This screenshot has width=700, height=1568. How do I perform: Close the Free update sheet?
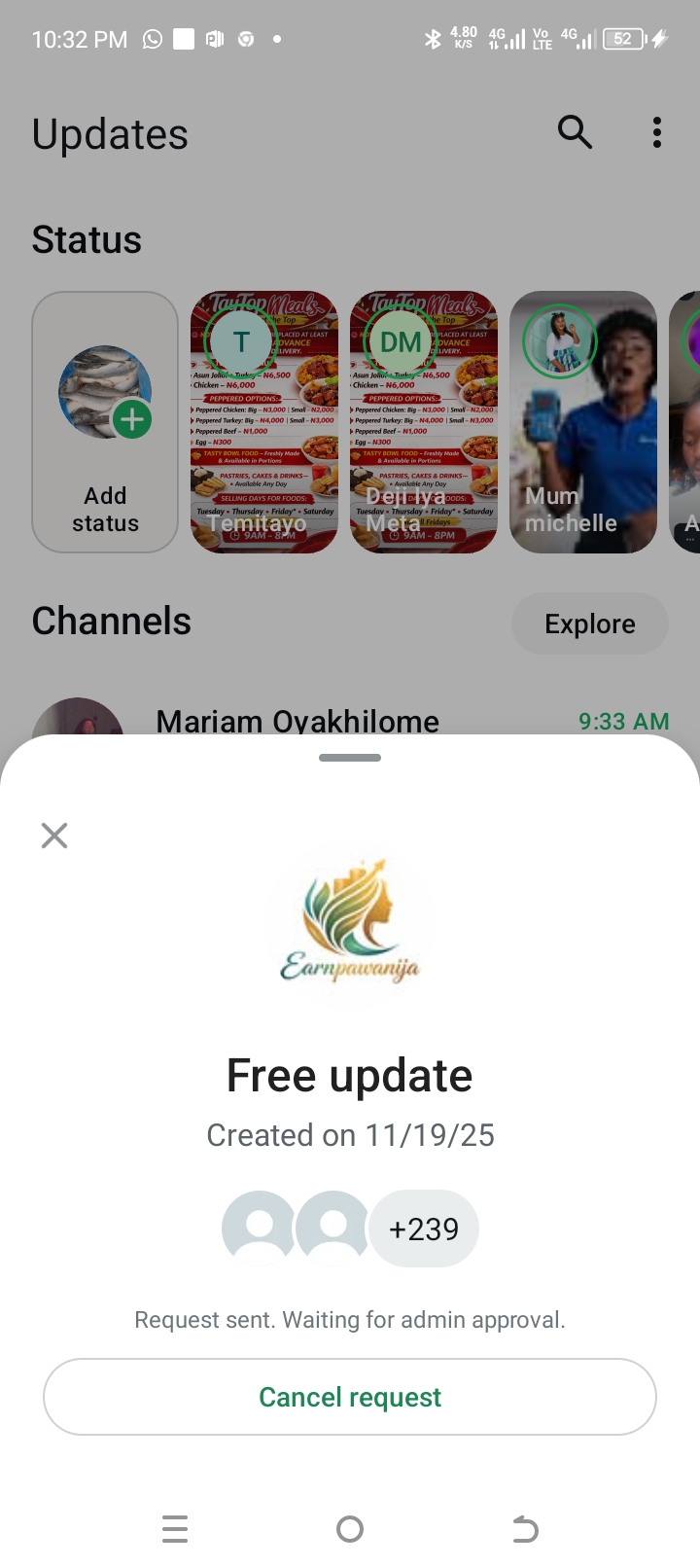[x=54, y=836]
